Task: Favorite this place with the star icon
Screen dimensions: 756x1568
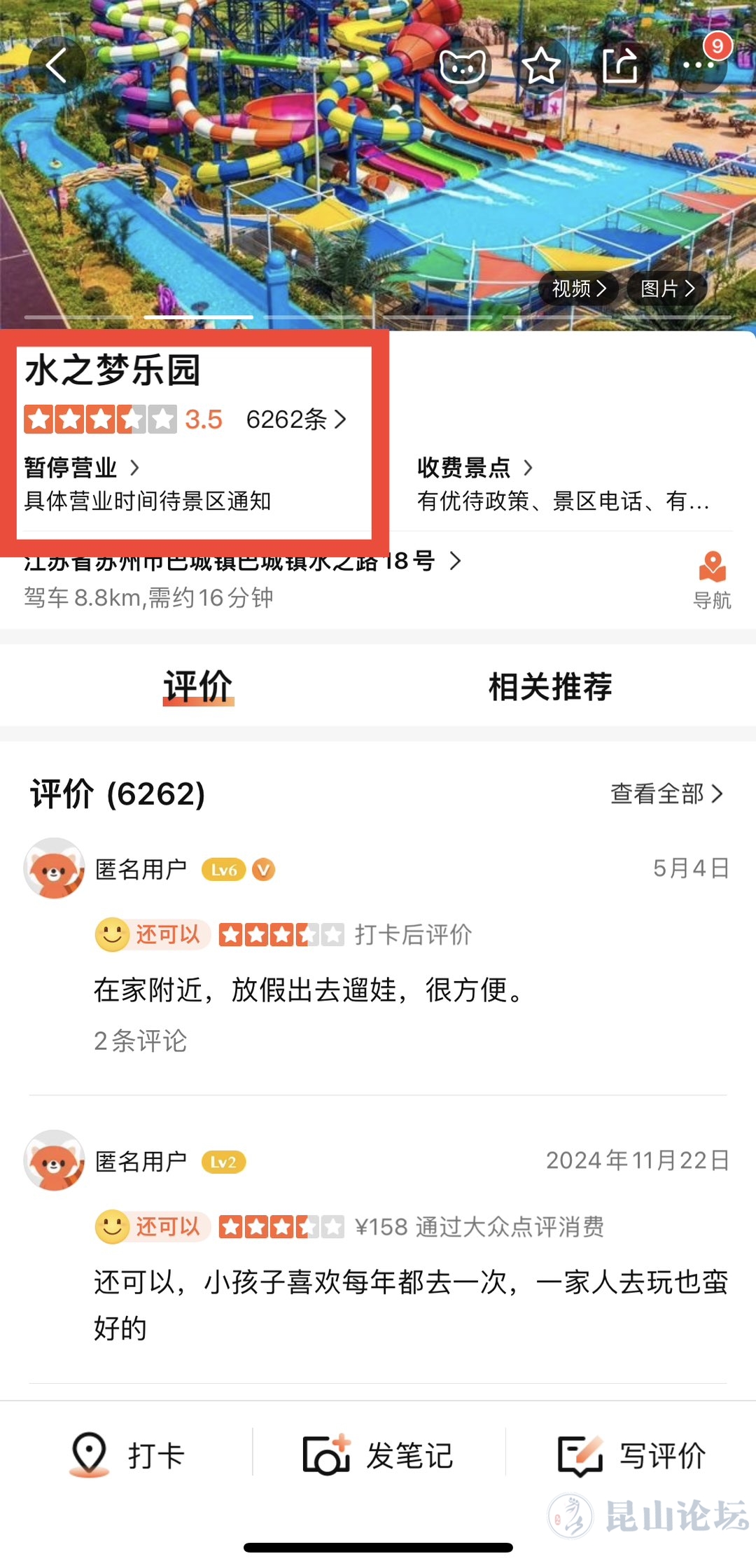Action: point(541,67)
